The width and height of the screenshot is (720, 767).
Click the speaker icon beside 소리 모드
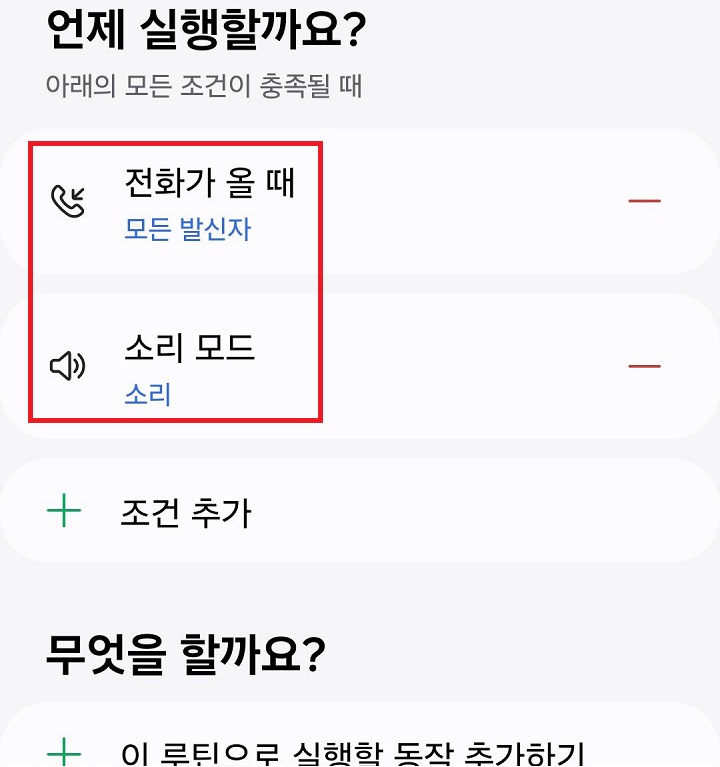[66, 363]
